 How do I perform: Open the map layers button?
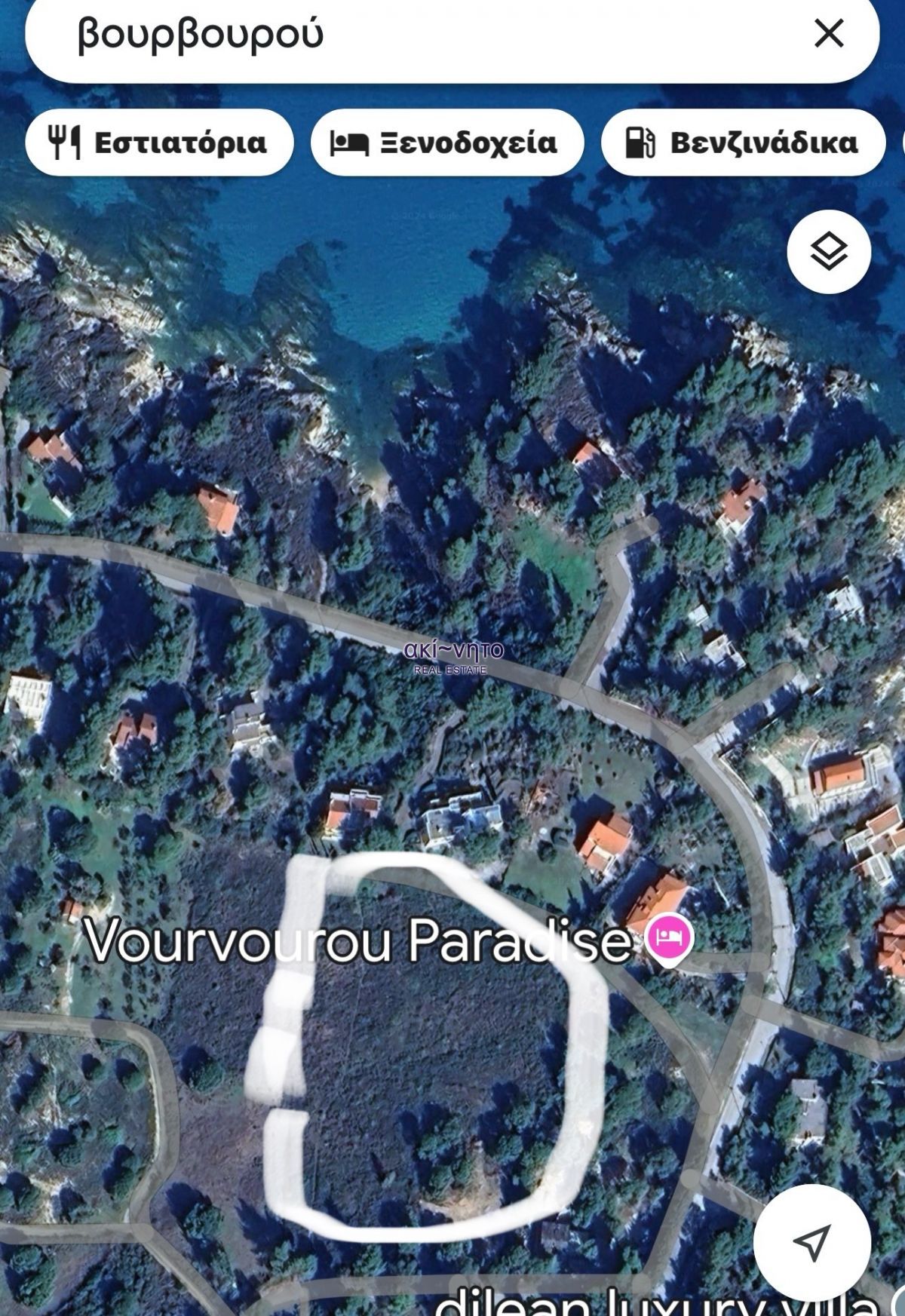click(x=828, y=251)
